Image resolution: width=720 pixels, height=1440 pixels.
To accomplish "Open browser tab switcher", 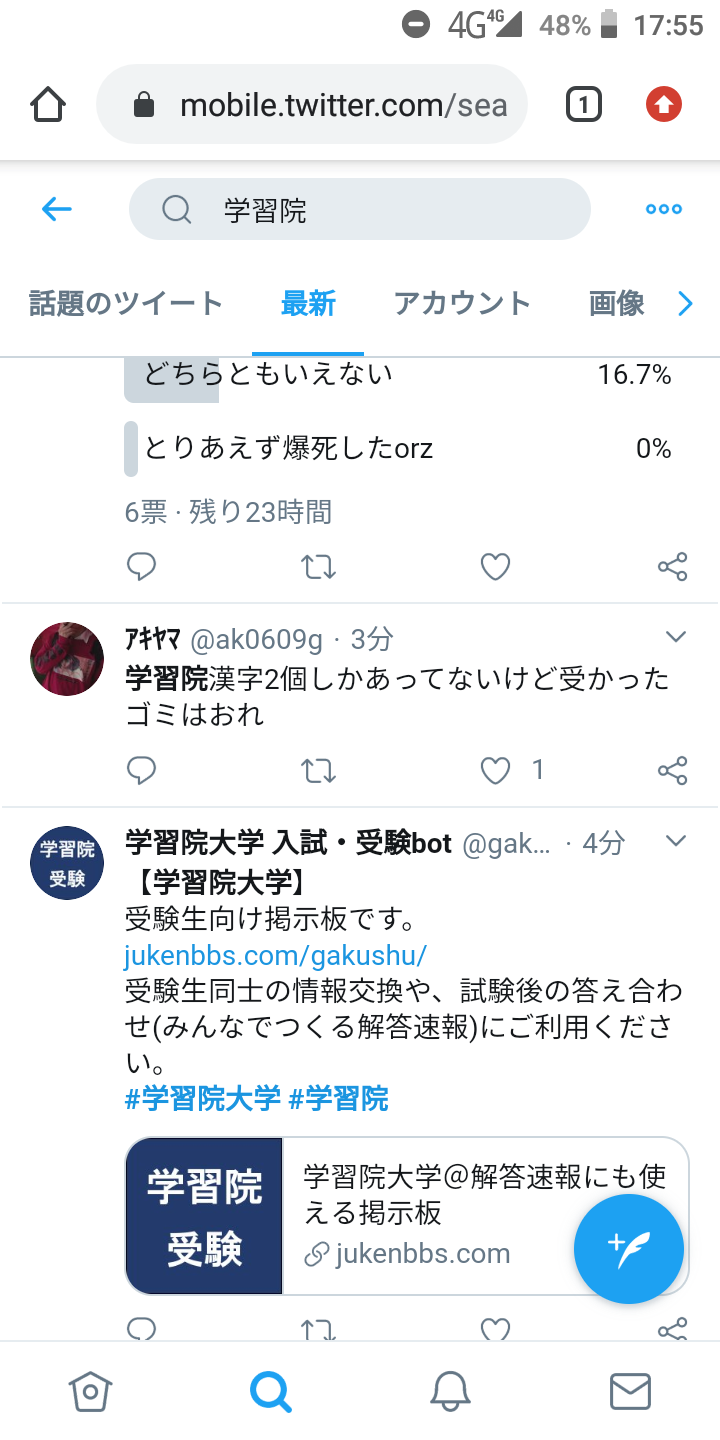I will [x=584, y=104].
